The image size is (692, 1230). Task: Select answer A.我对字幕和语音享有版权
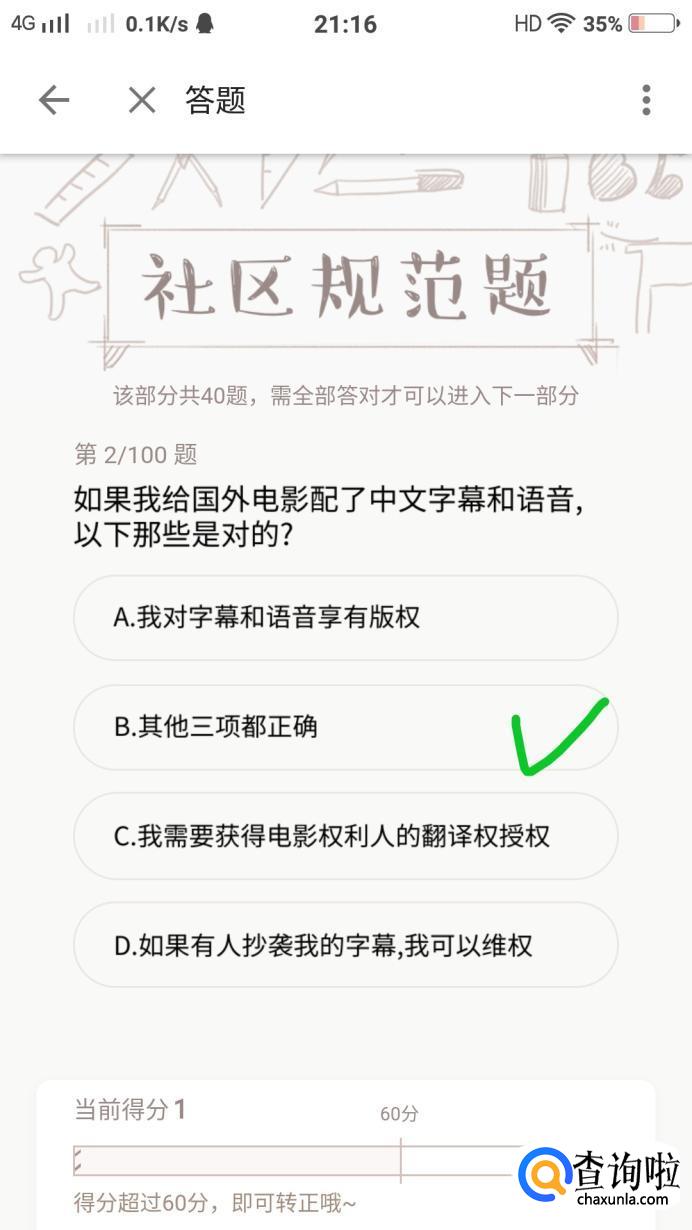(x=346, y=618)
